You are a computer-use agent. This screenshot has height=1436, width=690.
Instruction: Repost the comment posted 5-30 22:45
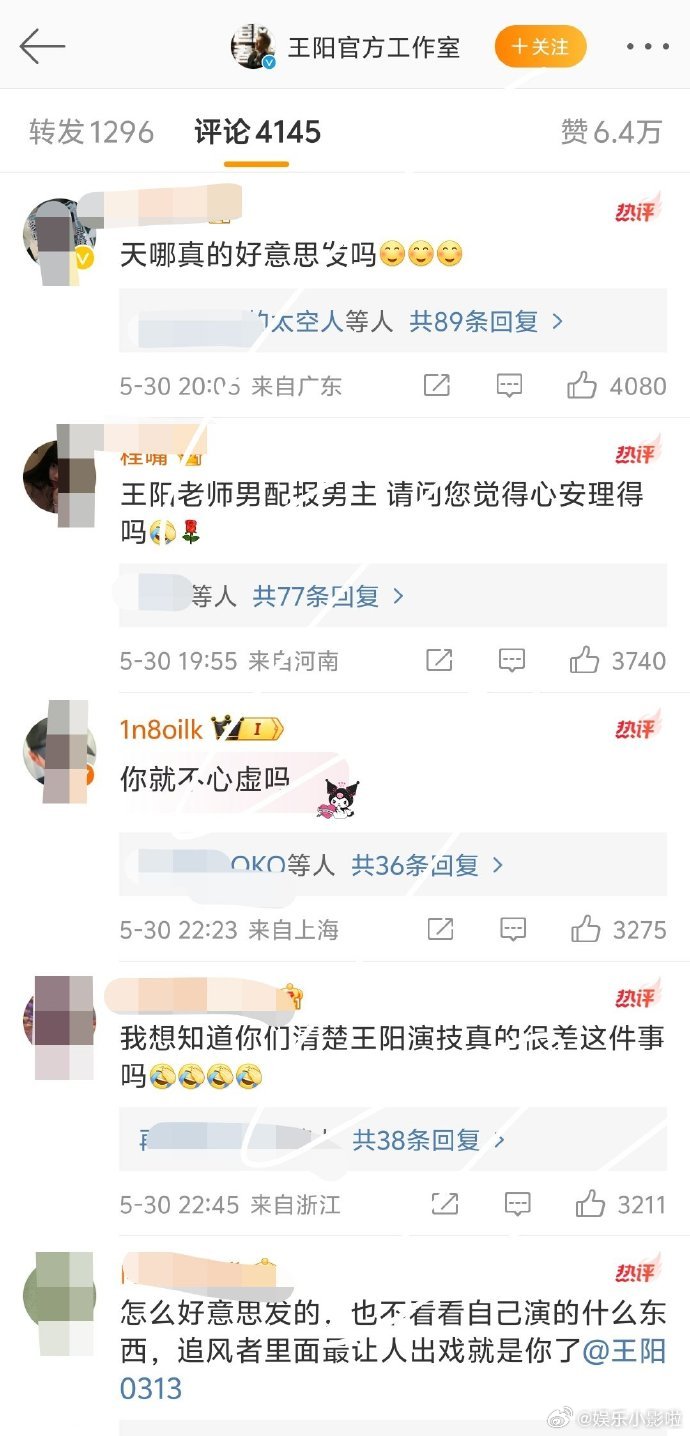pyautogui.click(x=444, y=1204)
